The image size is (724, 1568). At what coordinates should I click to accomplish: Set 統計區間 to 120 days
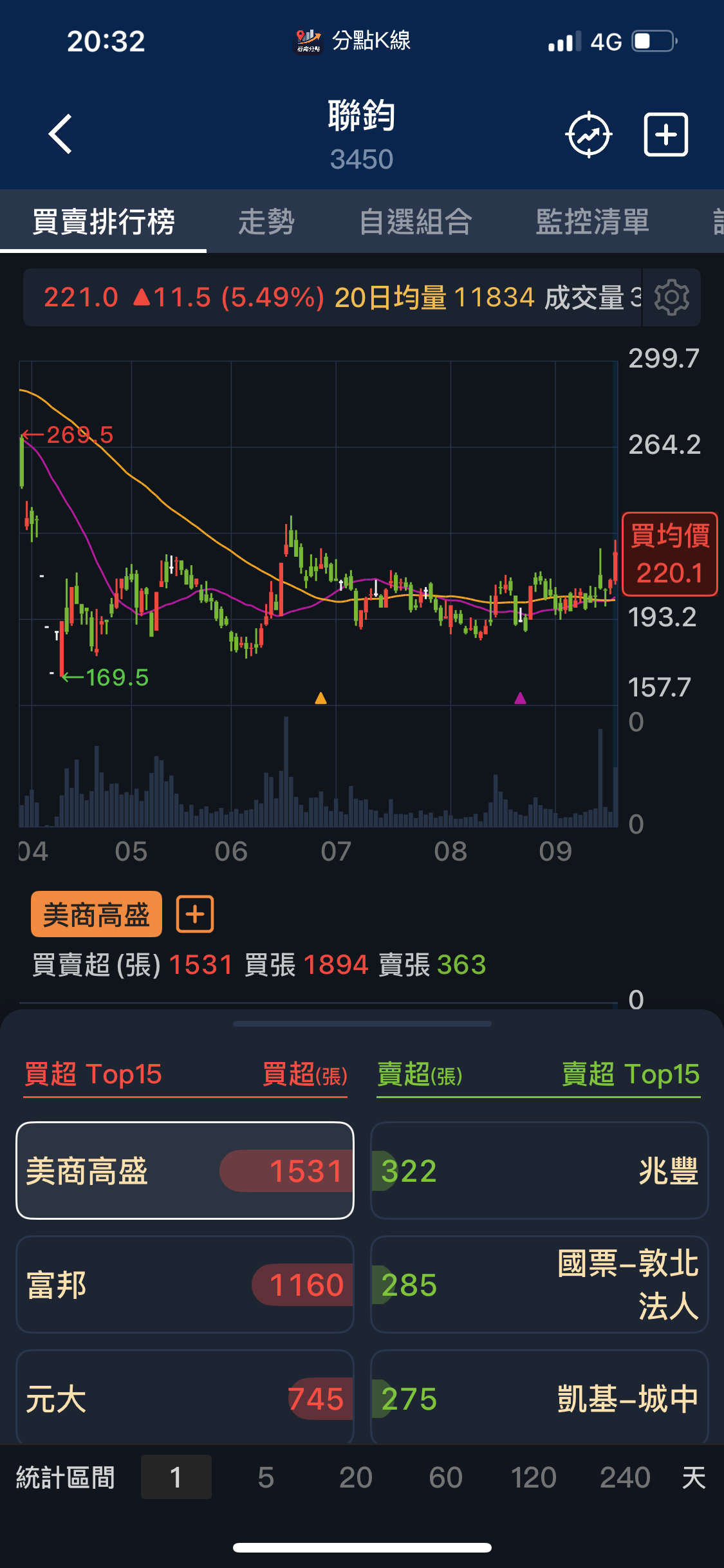point(534,1477)
